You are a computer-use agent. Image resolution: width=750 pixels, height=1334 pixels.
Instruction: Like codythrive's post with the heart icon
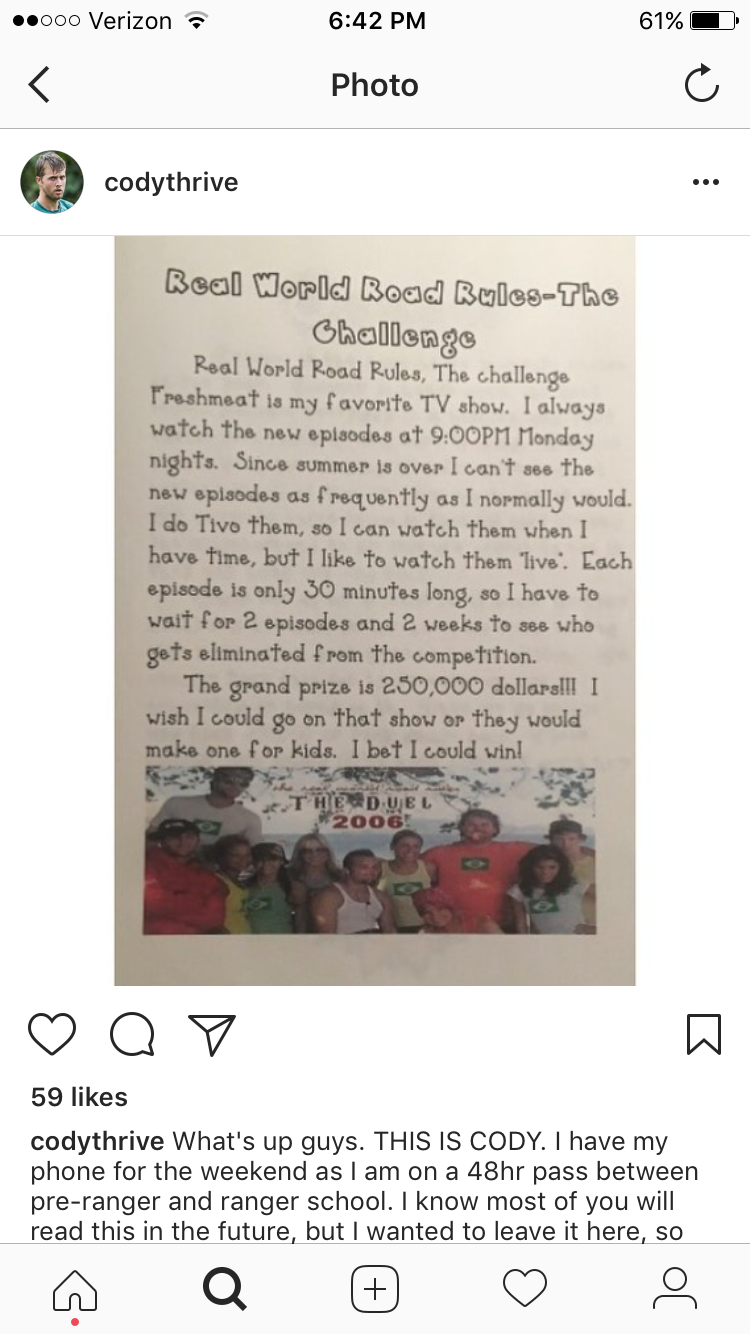pyautogui.click(x=52, y=1034)
